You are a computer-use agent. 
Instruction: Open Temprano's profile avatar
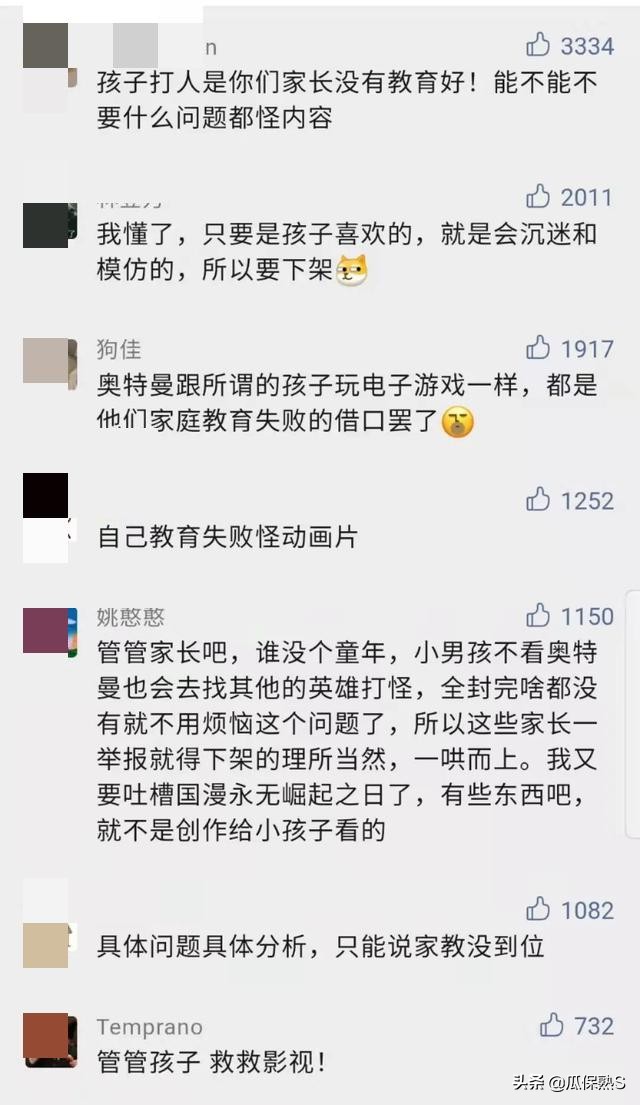click(50, 1040)
